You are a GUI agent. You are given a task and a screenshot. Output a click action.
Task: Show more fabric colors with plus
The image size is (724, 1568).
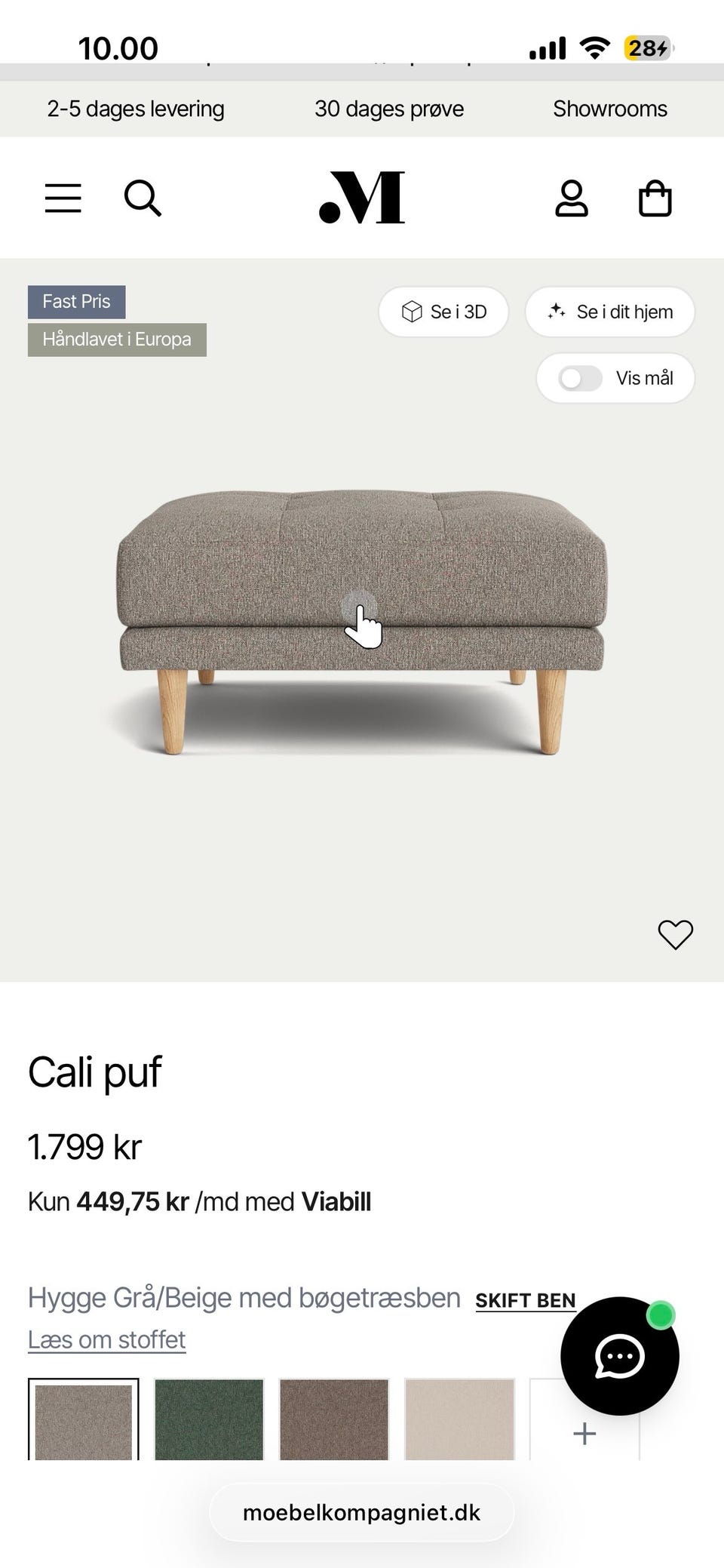pyautogui.click(x=584, y=1433)
